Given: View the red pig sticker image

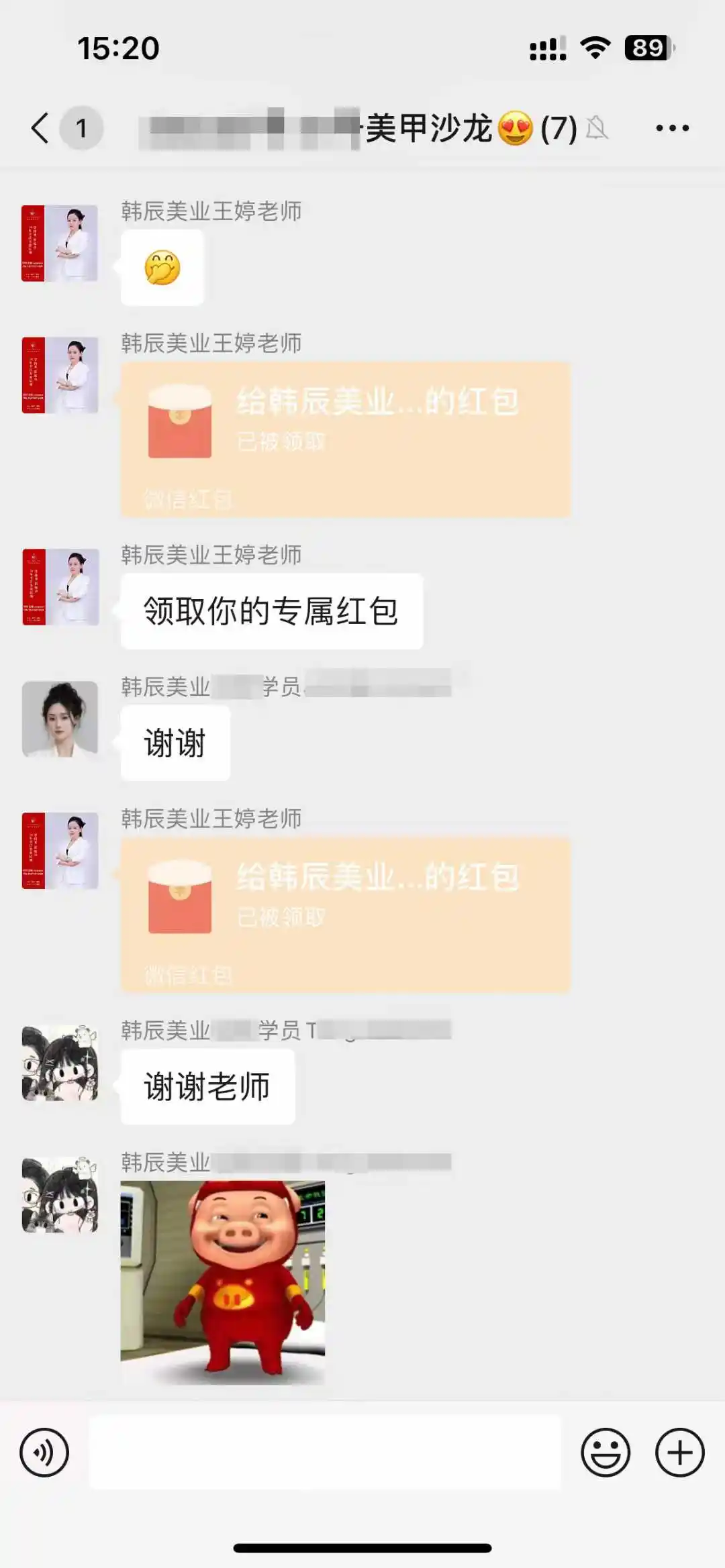Looking at the screenshot, I should pyautogui.click(x=223, y=1282).
